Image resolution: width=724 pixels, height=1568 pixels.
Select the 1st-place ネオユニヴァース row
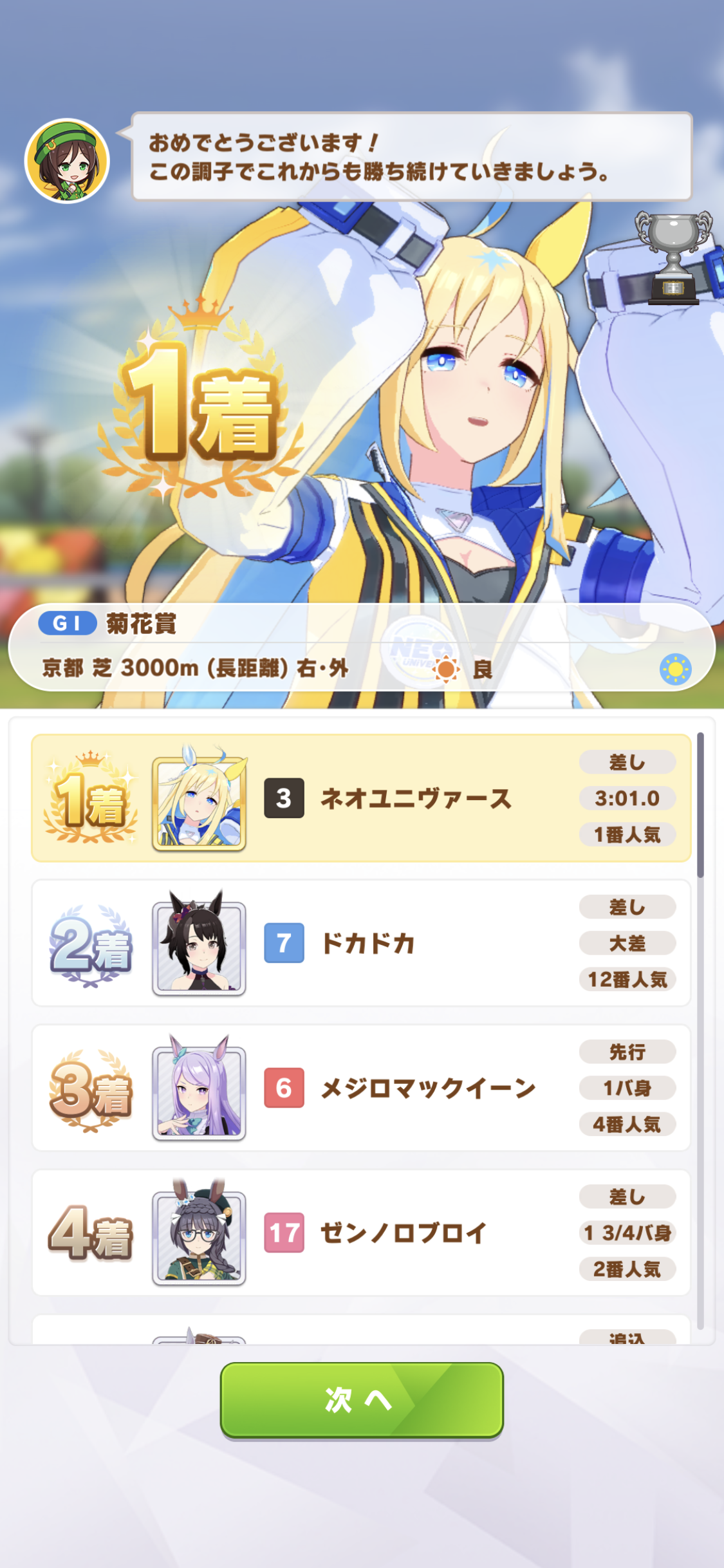(360, 798)
